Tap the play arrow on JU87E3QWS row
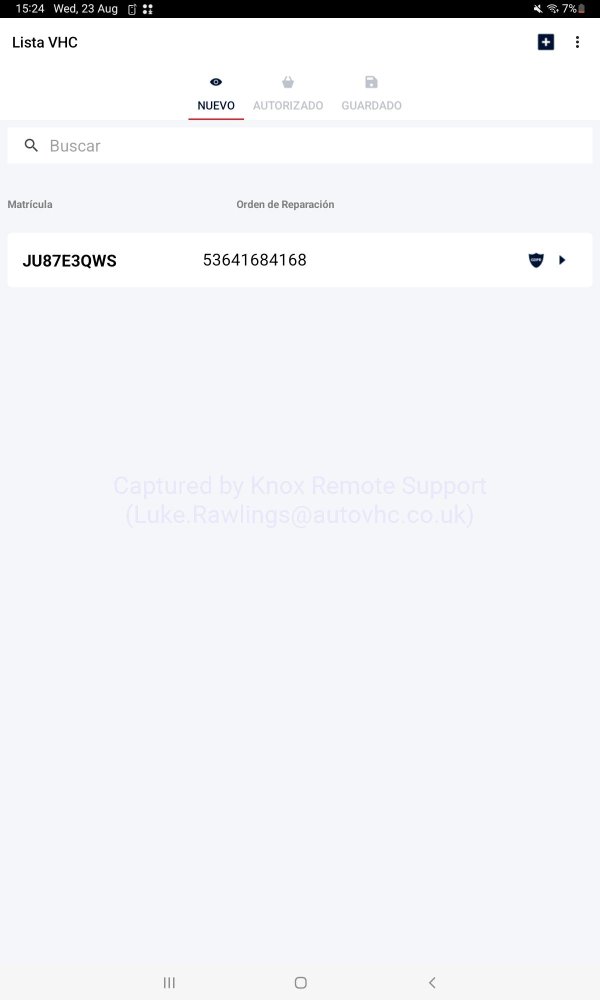The width and height of the screenshot is (600, 1000). pyautogui.click(x=562, y=260)
